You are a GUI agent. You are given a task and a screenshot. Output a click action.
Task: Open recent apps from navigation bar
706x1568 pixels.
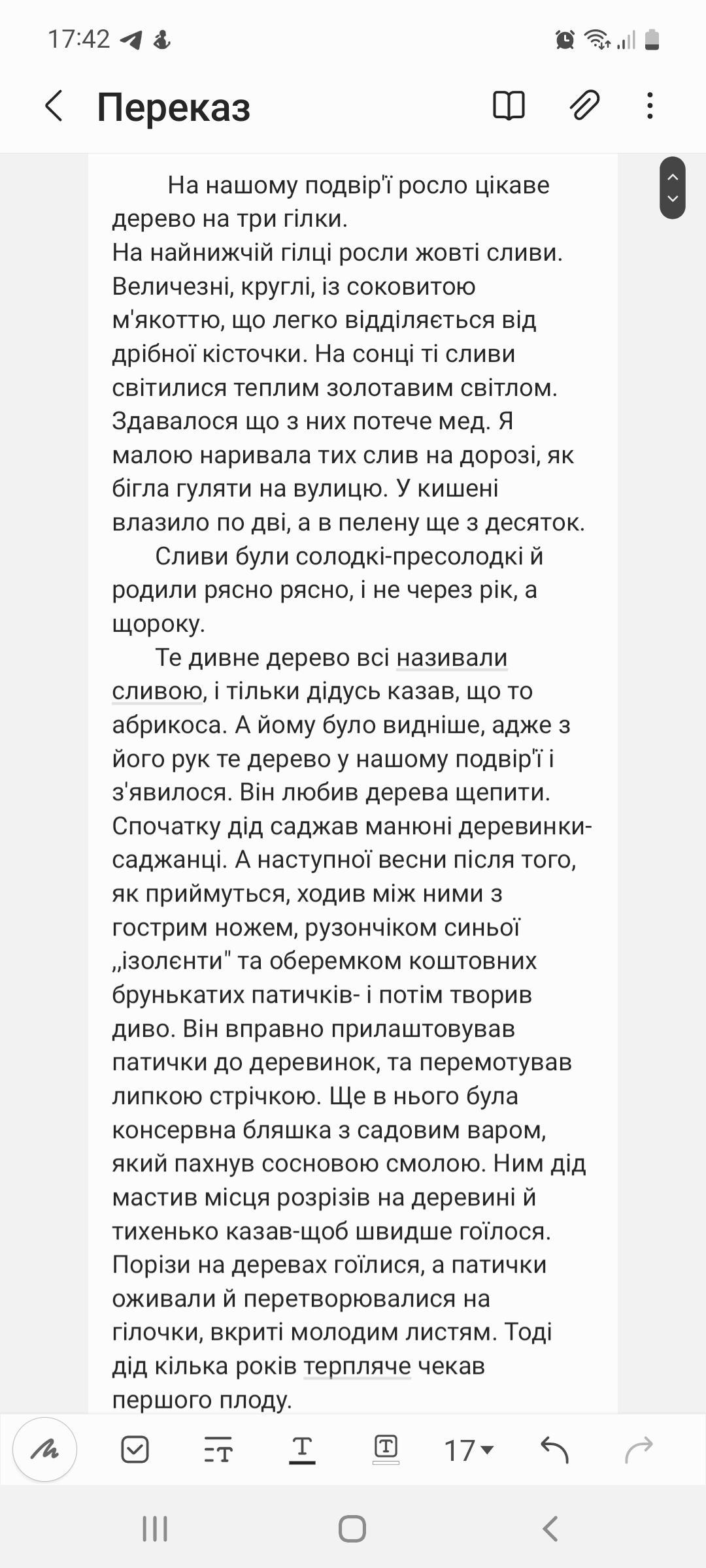[155, 1529]
